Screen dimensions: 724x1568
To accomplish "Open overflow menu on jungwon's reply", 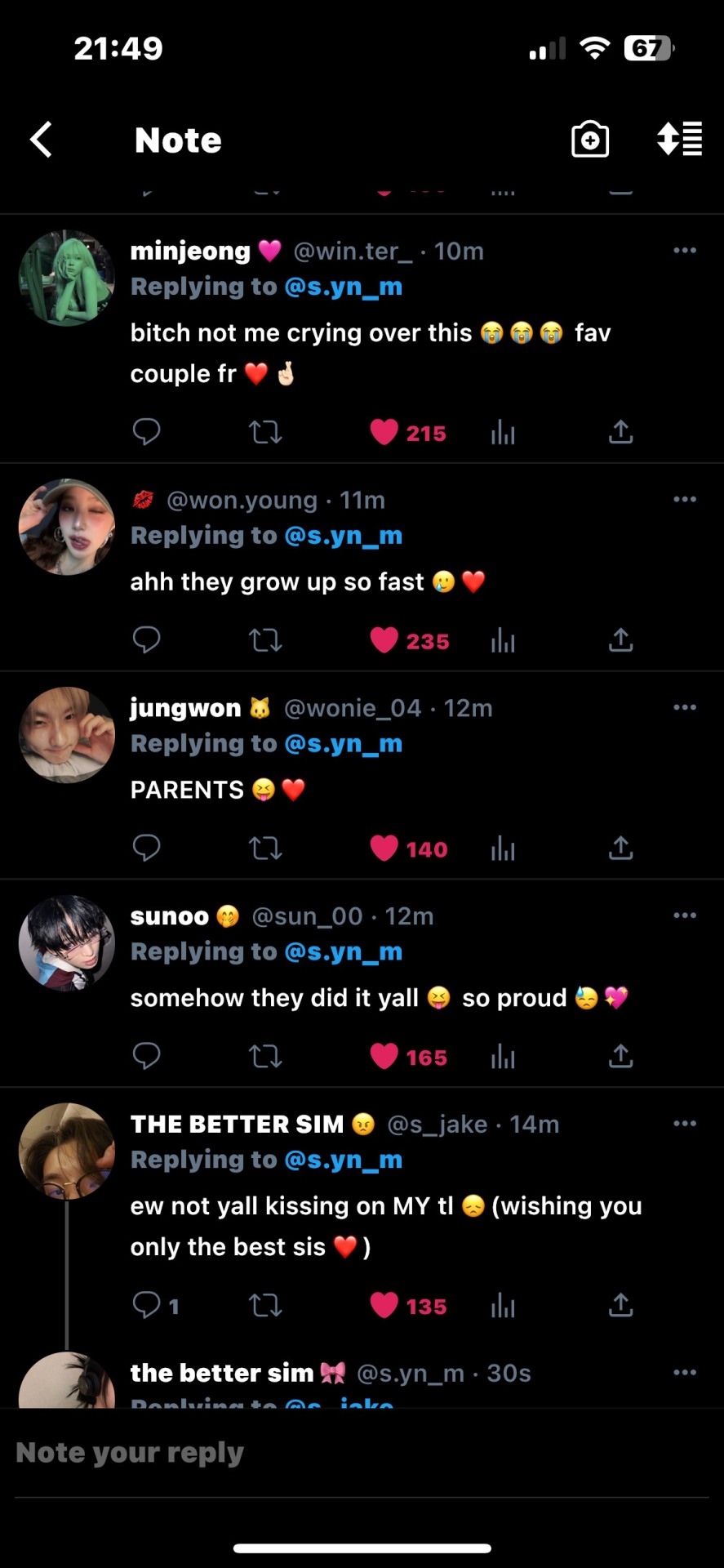I will 684,707.
